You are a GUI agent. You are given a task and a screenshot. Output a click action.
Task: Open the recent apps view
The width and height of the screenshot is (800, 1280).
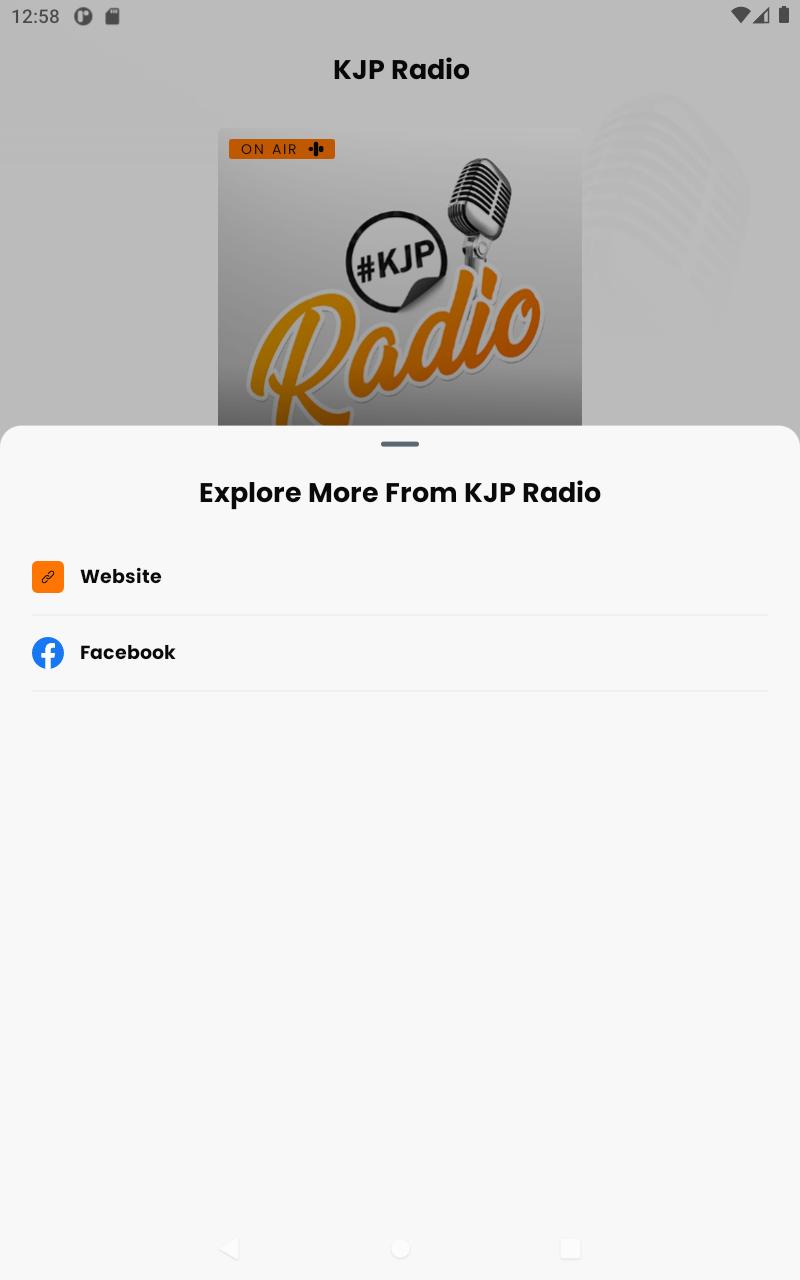pyautogui.click(x=570, y=1248)
